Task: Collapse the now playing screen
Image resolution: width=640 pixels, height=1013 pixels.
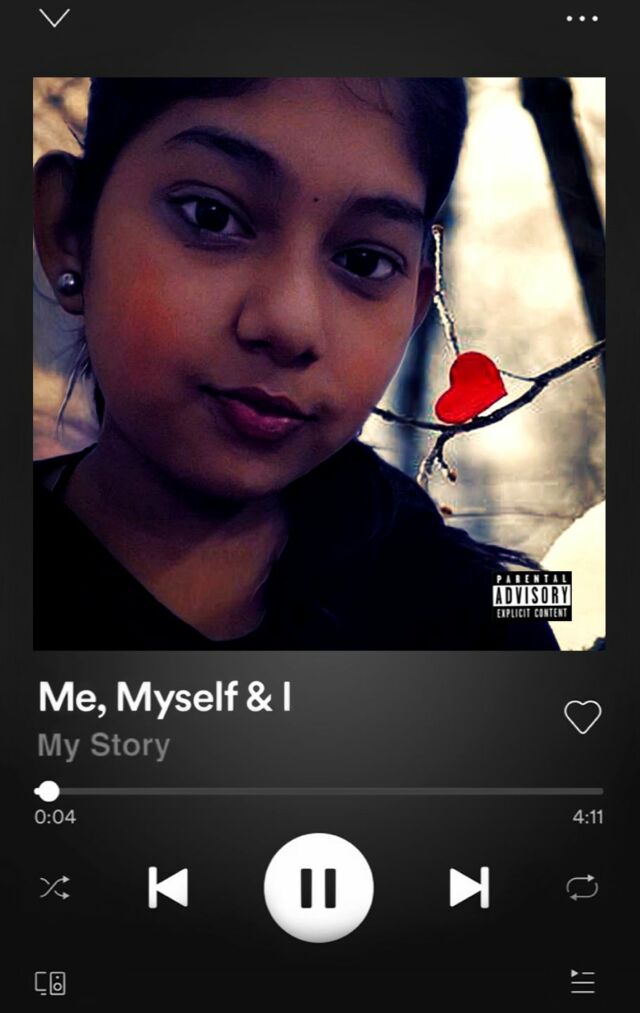Action: [x=54, y=18]
